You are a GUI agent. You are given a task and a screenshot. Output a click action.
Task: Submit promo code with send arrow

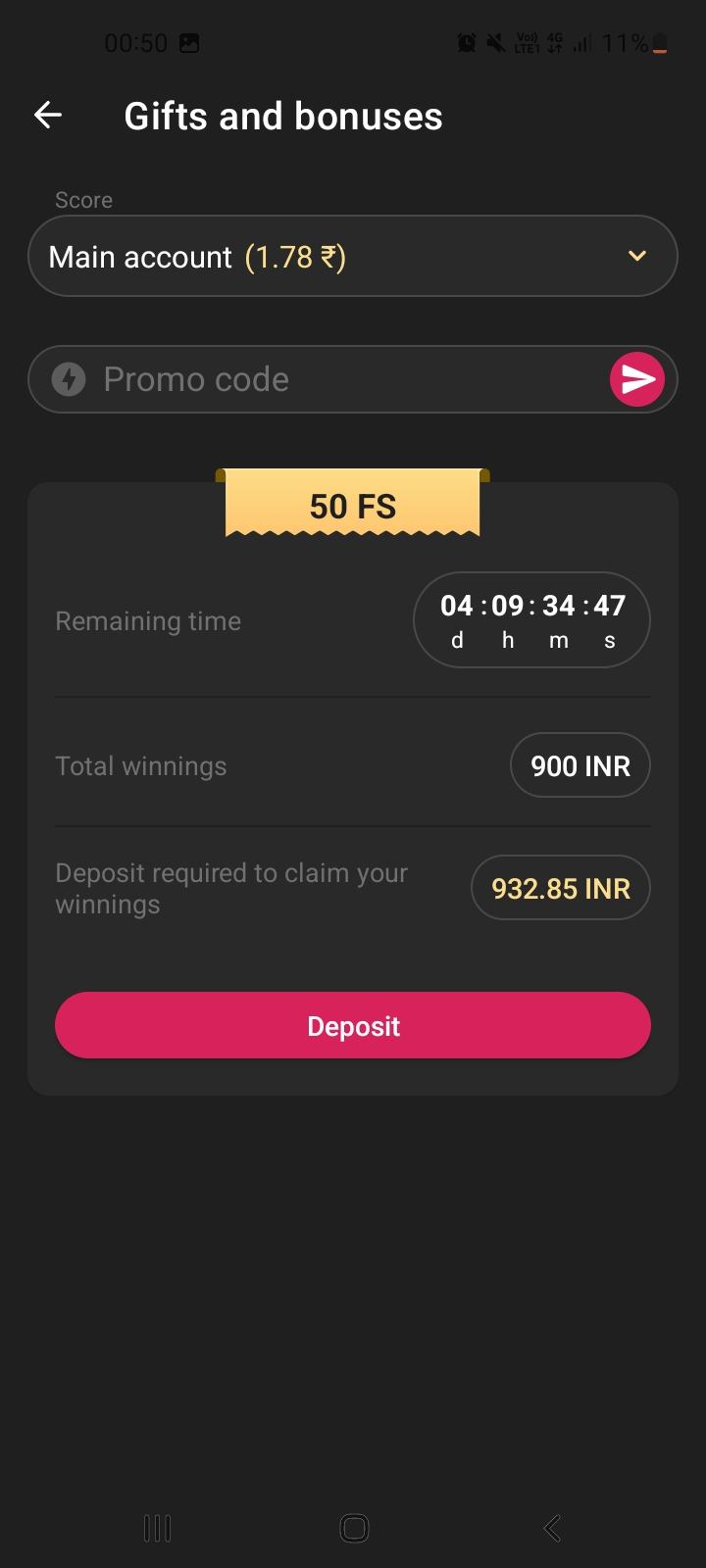(637, 379)
